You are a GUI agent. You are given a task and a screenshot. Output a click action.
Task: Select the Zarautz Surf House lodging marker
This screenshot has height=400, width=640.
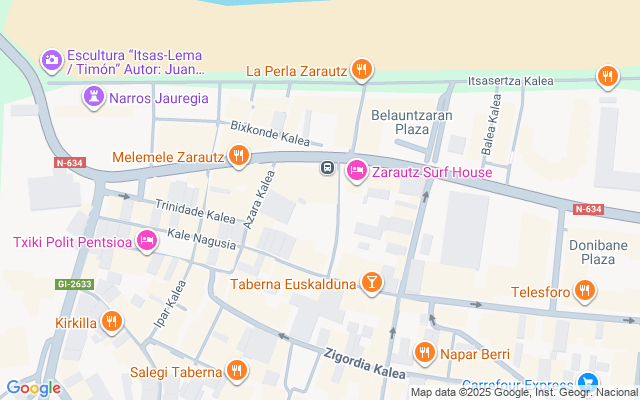(356, 172)
